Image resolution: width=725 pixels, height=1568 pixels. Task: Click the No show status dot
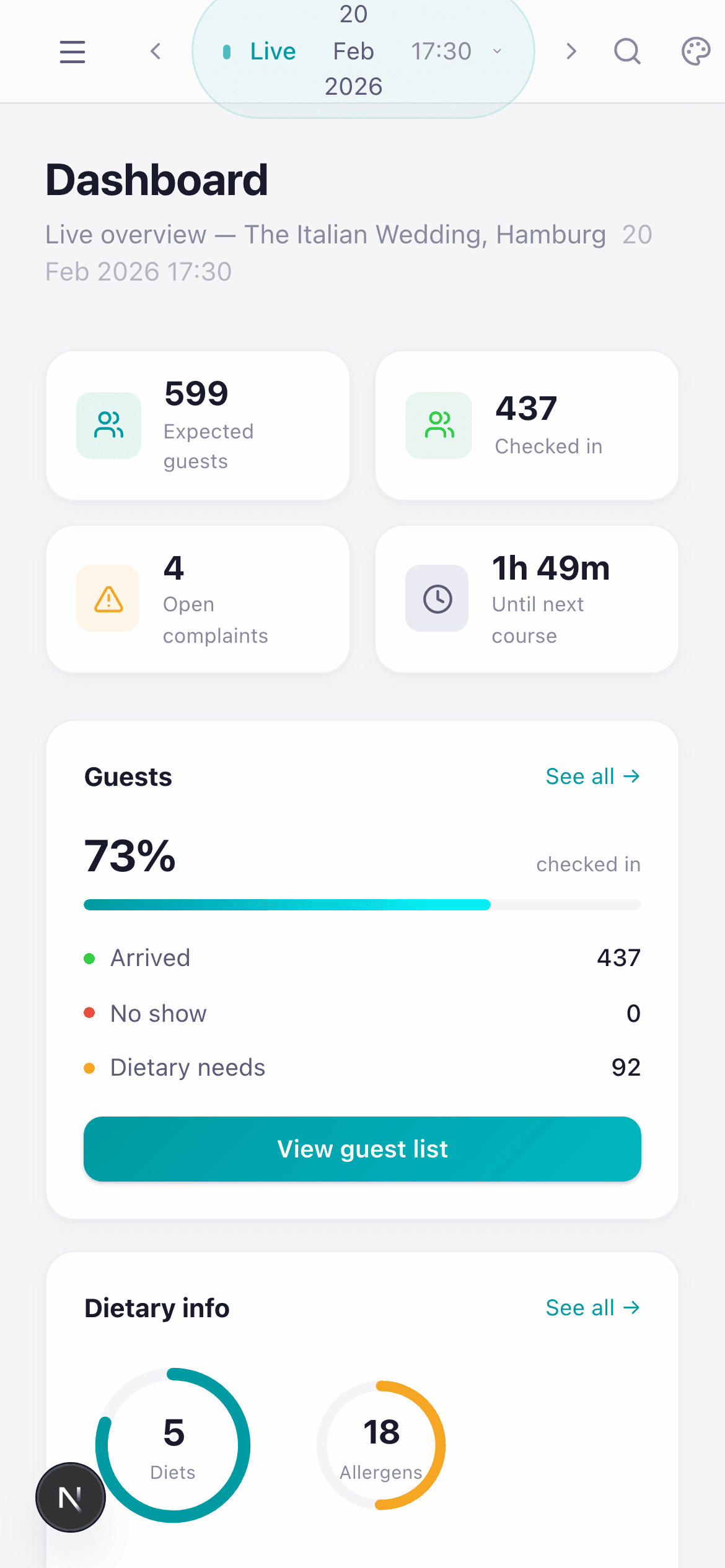coord(90,1013)
